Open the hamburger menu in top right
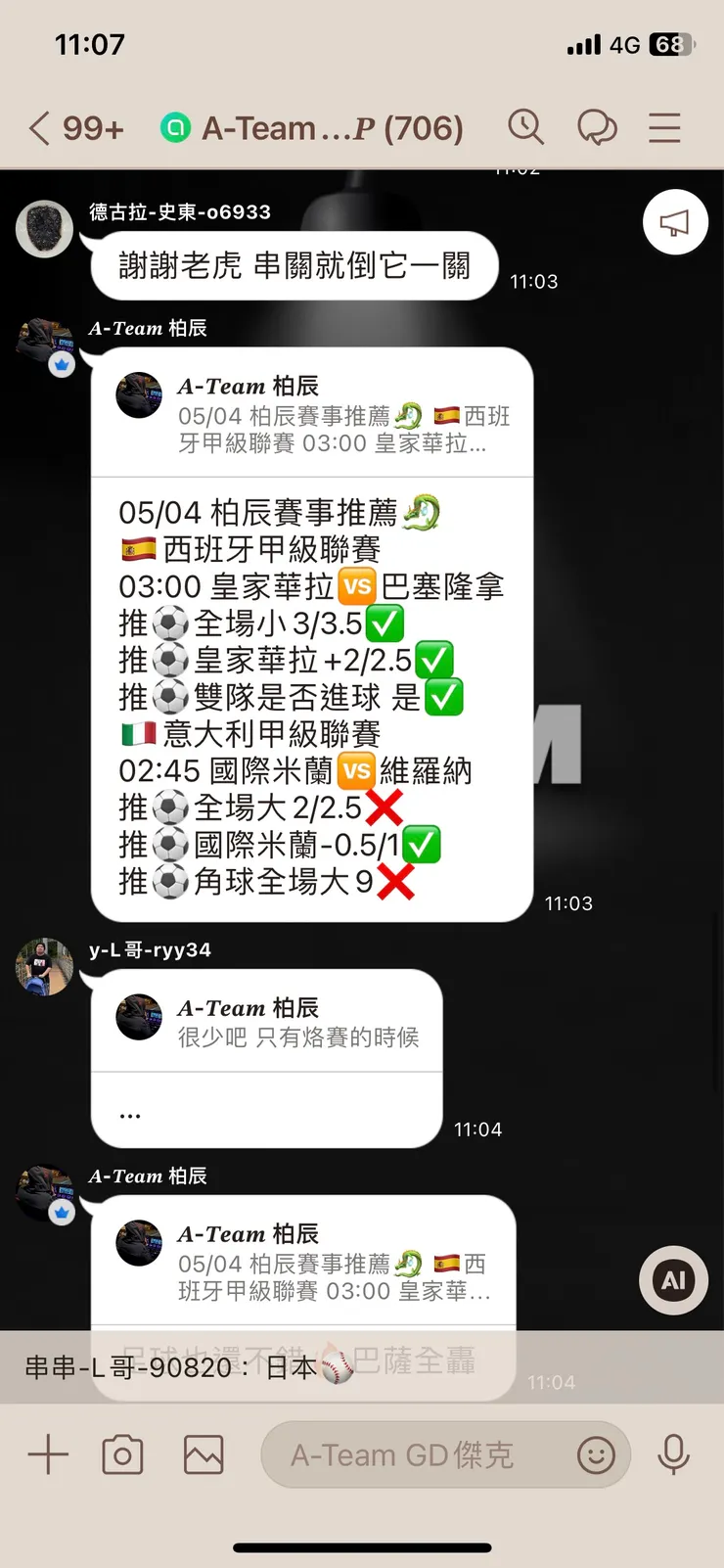724x1568 pixels. [664, 127]
